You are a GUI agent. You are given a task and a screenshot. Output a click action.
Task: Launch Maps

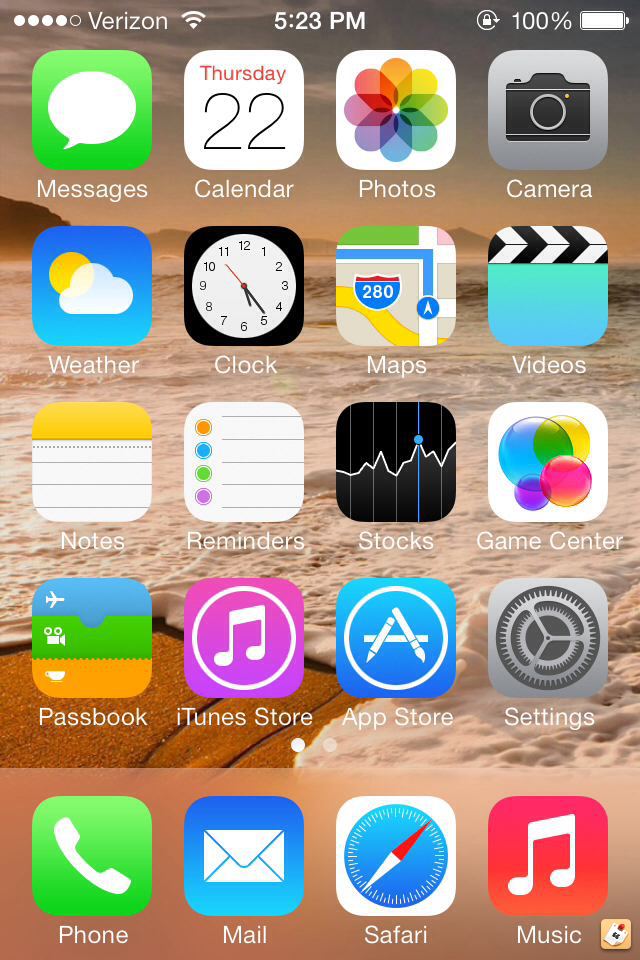(x=396, y=286)
